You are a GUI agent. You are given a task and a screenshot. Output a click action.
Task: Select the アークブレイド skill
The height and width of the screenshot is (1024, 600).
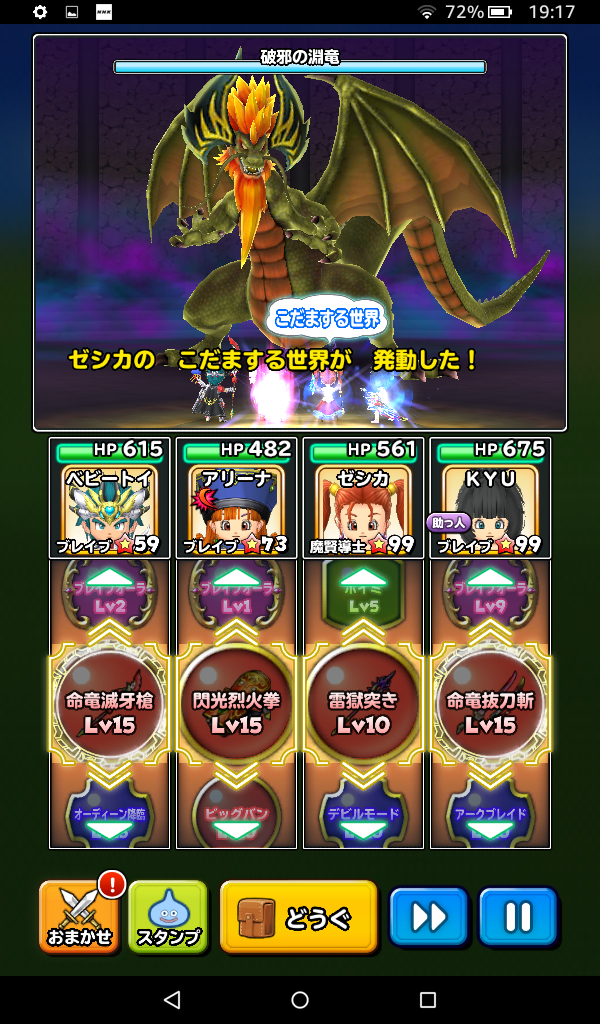tap(490, 815)
